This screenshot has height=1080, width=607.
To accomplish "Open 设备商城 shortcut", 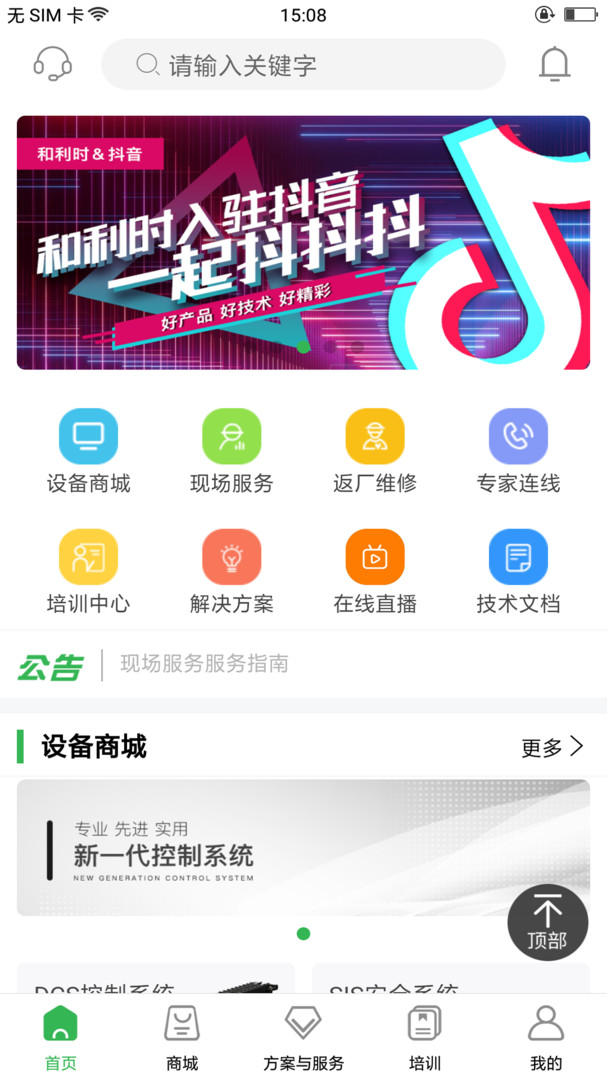I will point(88,450).
